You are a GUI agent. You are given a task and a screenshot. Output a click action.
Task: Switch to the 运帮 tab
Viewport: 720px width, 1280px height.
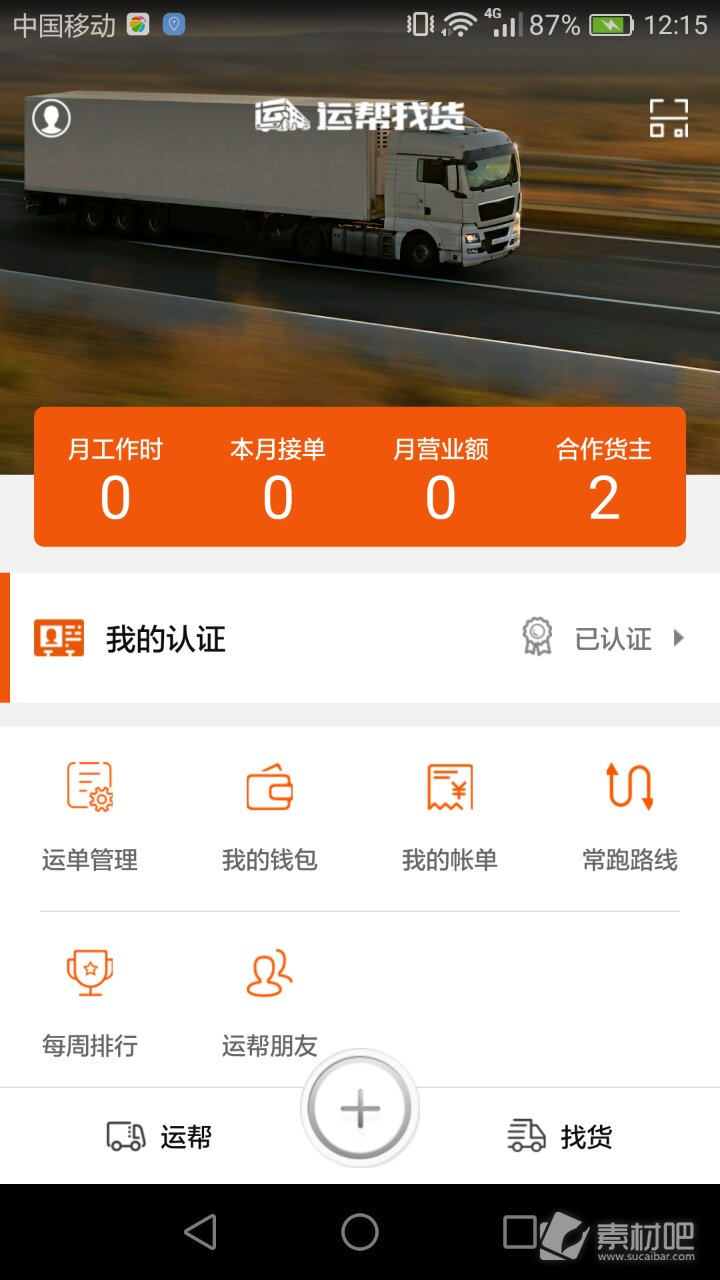tap(160, 1137)
